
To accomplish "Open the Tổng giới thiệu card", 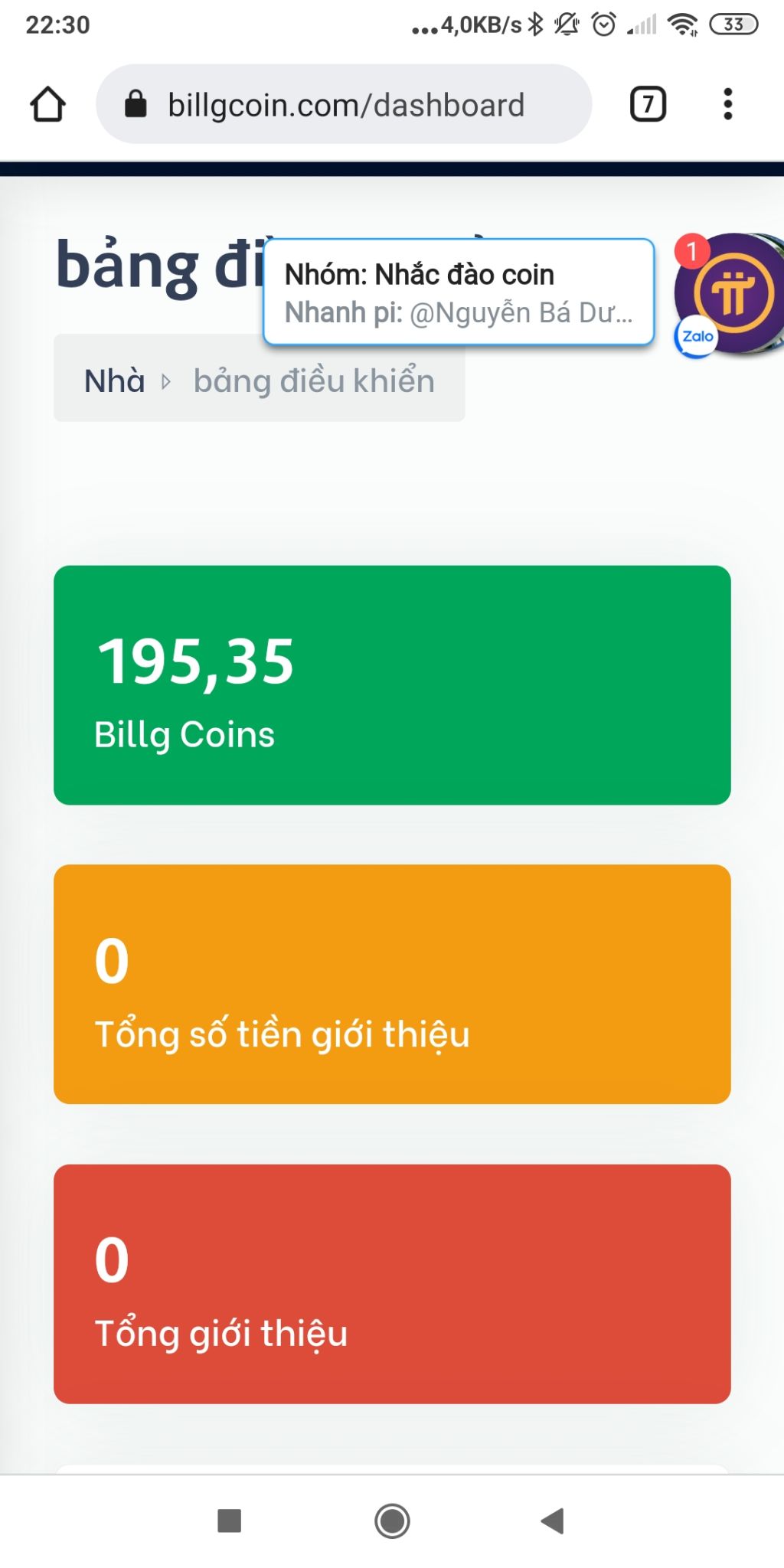I will coord(392,1283).
